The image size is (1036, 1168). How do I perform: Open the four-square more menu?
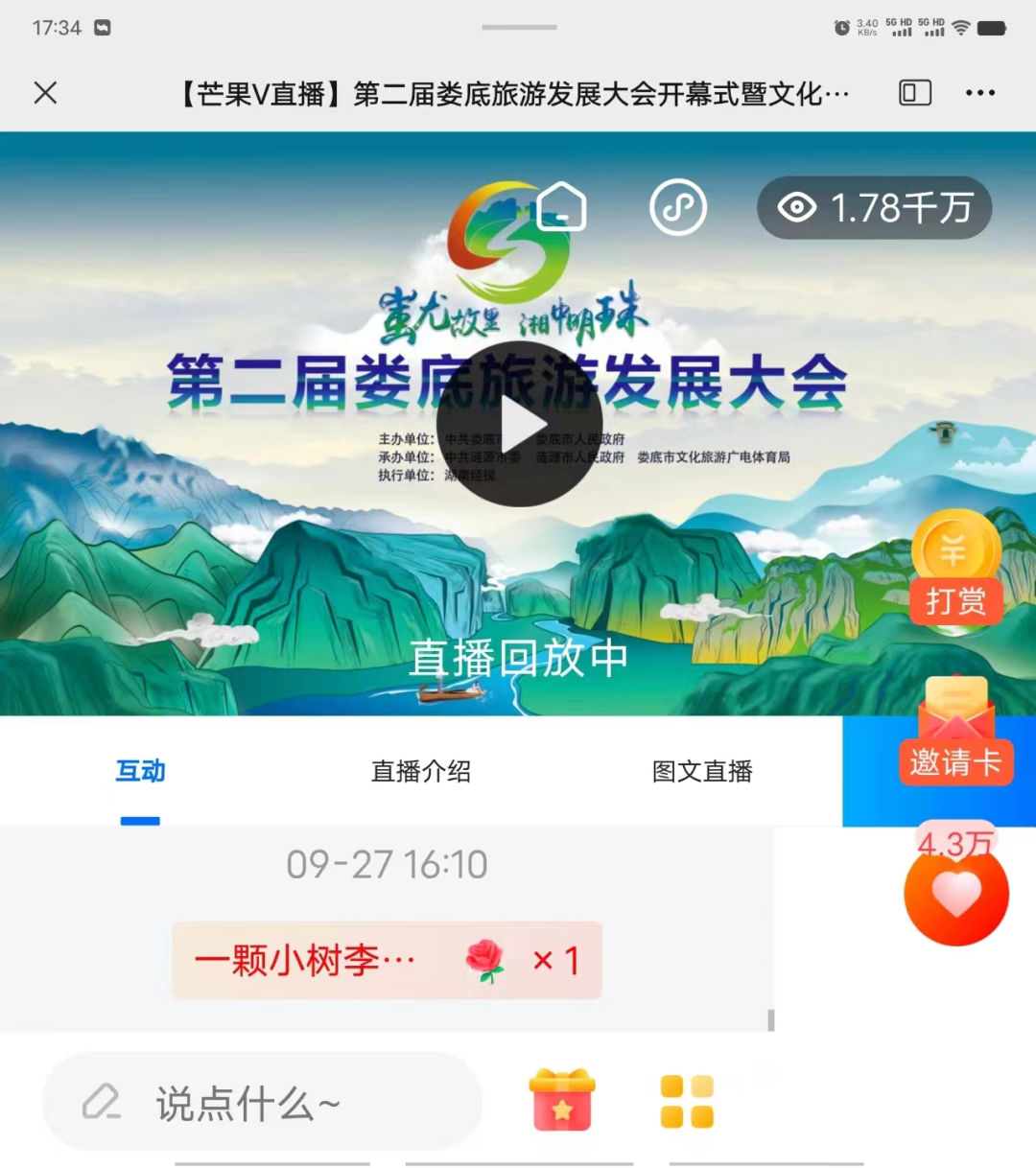pos(687,1101)
